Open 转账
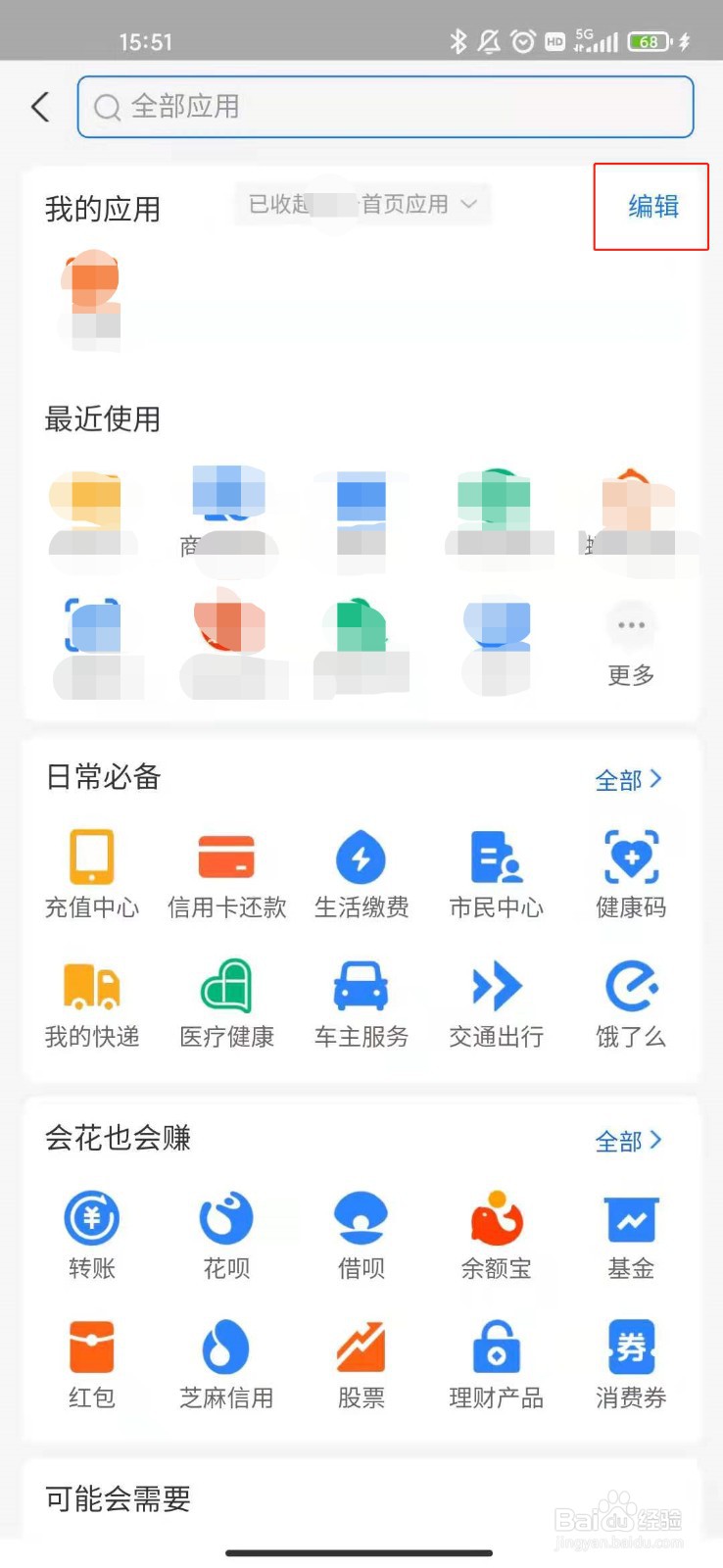 (92, 1235)
